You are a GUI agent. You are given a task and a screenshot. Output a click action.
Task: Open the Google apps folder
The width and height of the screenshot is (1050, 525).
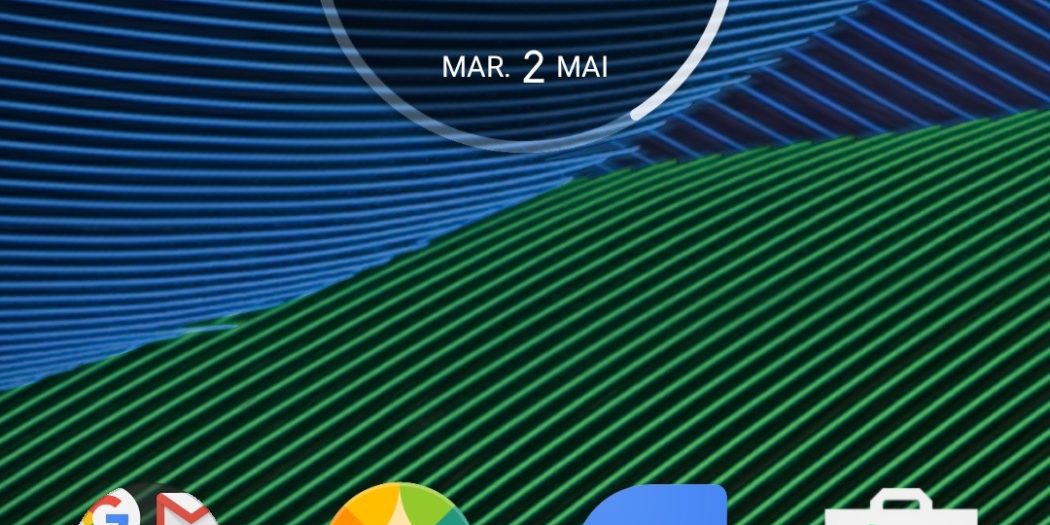(x=149, y=508)
